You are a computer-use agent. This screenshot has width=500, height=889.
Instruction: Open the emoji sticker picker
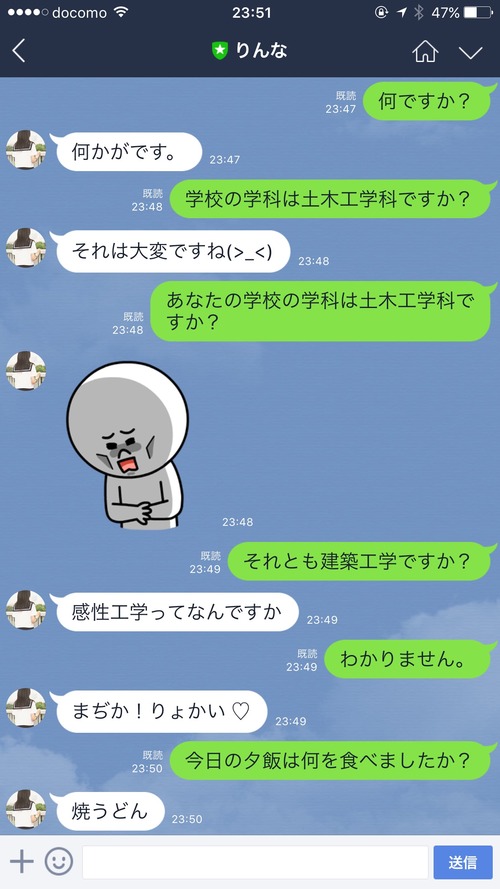point(59,862)
